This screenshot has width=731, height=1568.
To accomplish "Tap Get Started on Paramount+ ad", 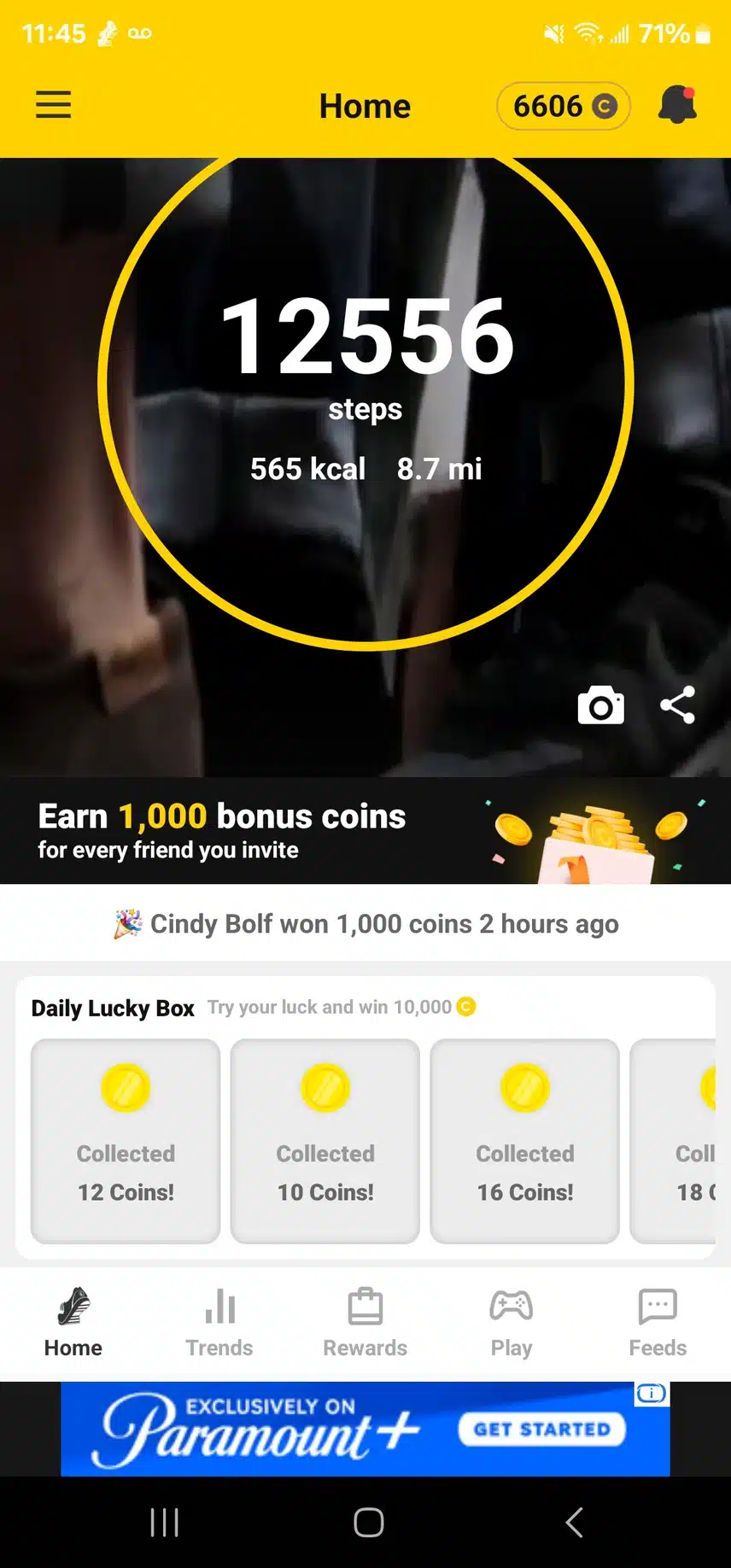I will [x=542, y=1429].
